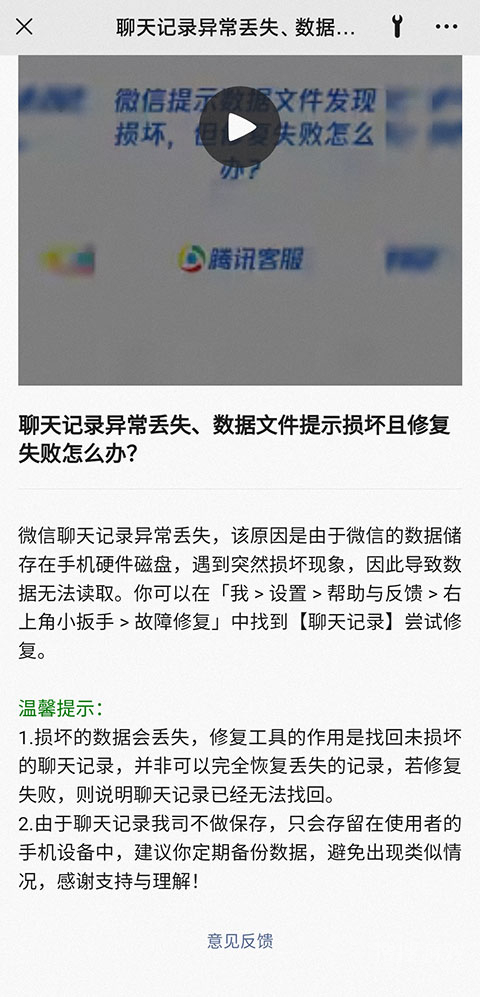The image size is (480, 997).
Task: Open the three-dot overflow menu
Action: (446, 27)
